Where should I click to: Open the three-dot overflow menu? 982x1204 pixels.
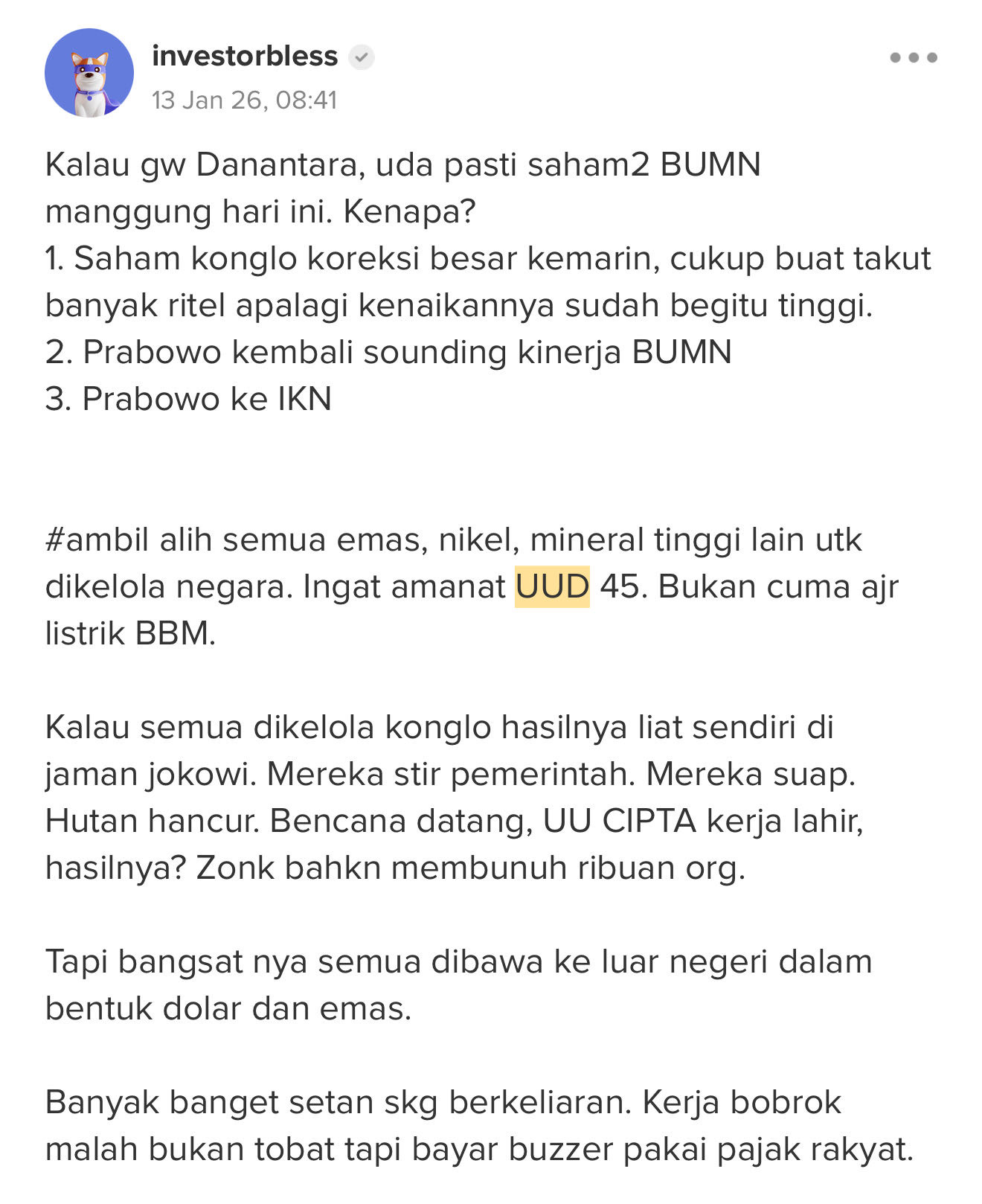(913, 57)
